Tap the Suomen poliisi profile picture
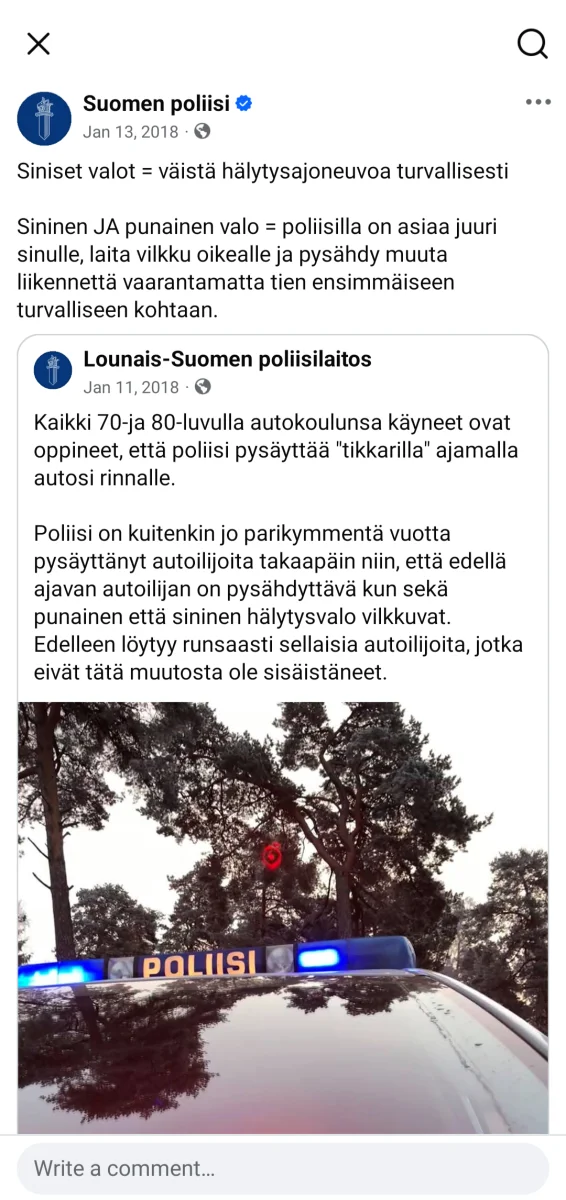This screenshot has height=1200, width=566. click(44, 118)
